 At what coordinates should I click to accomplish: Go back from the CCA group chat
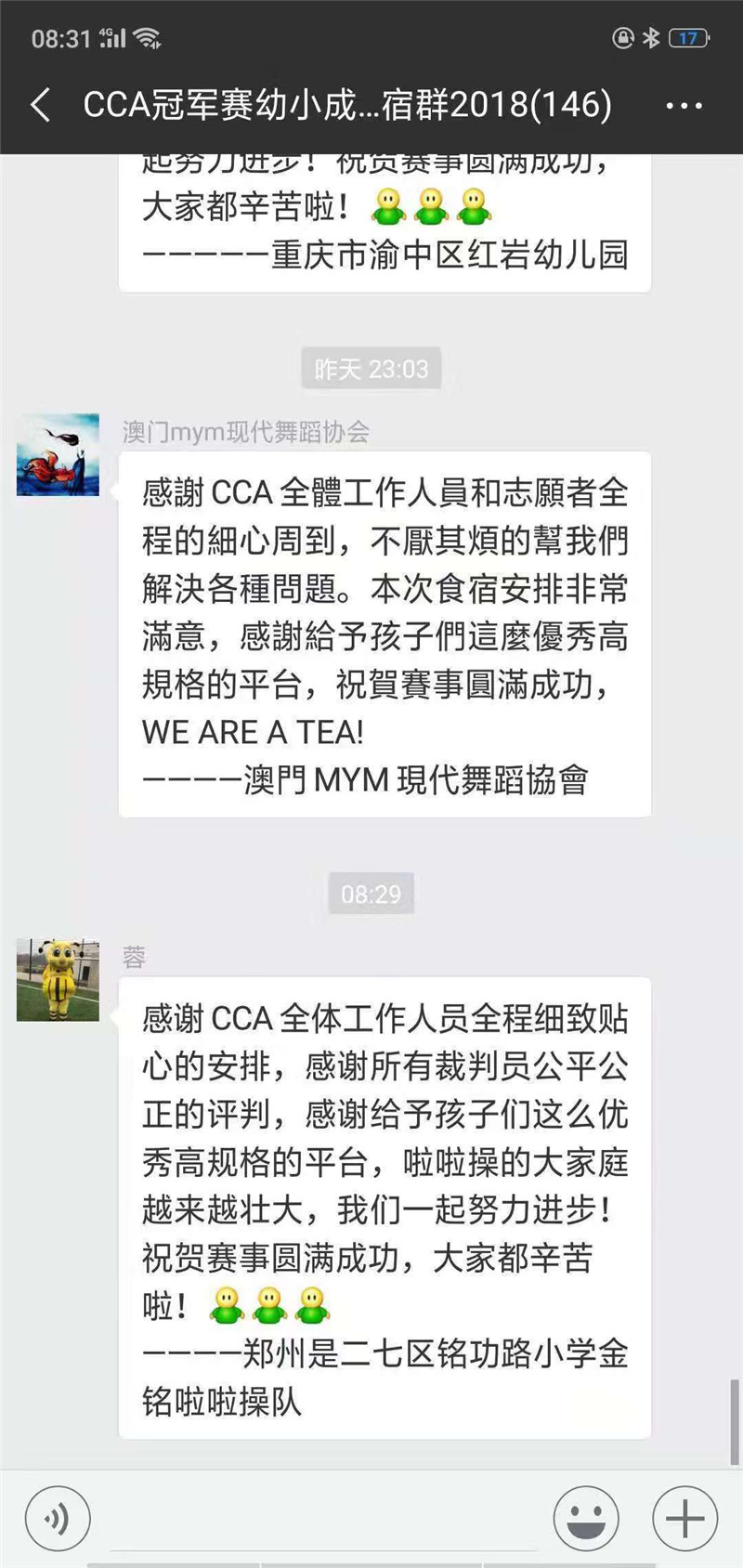click(x=40, y=105)
